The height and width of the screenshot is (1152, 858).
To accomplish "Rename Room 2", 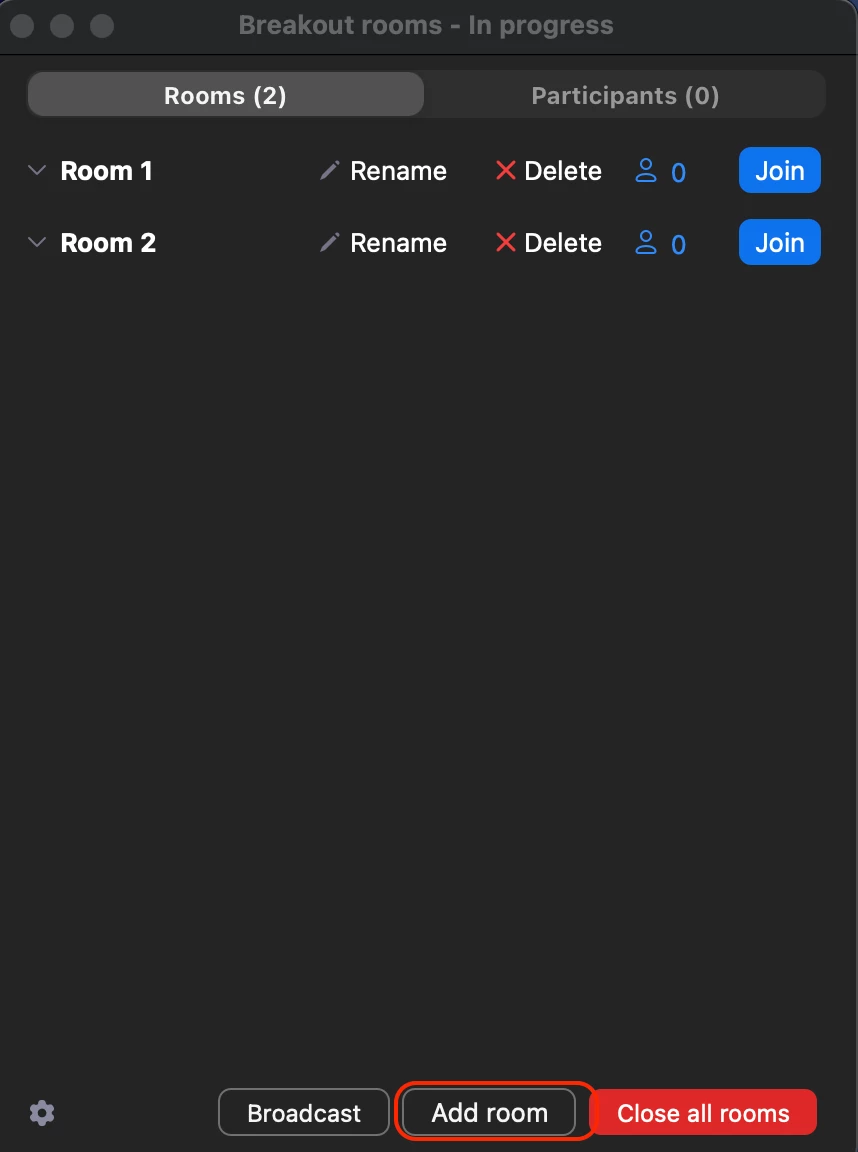I will tap(383, 243).
